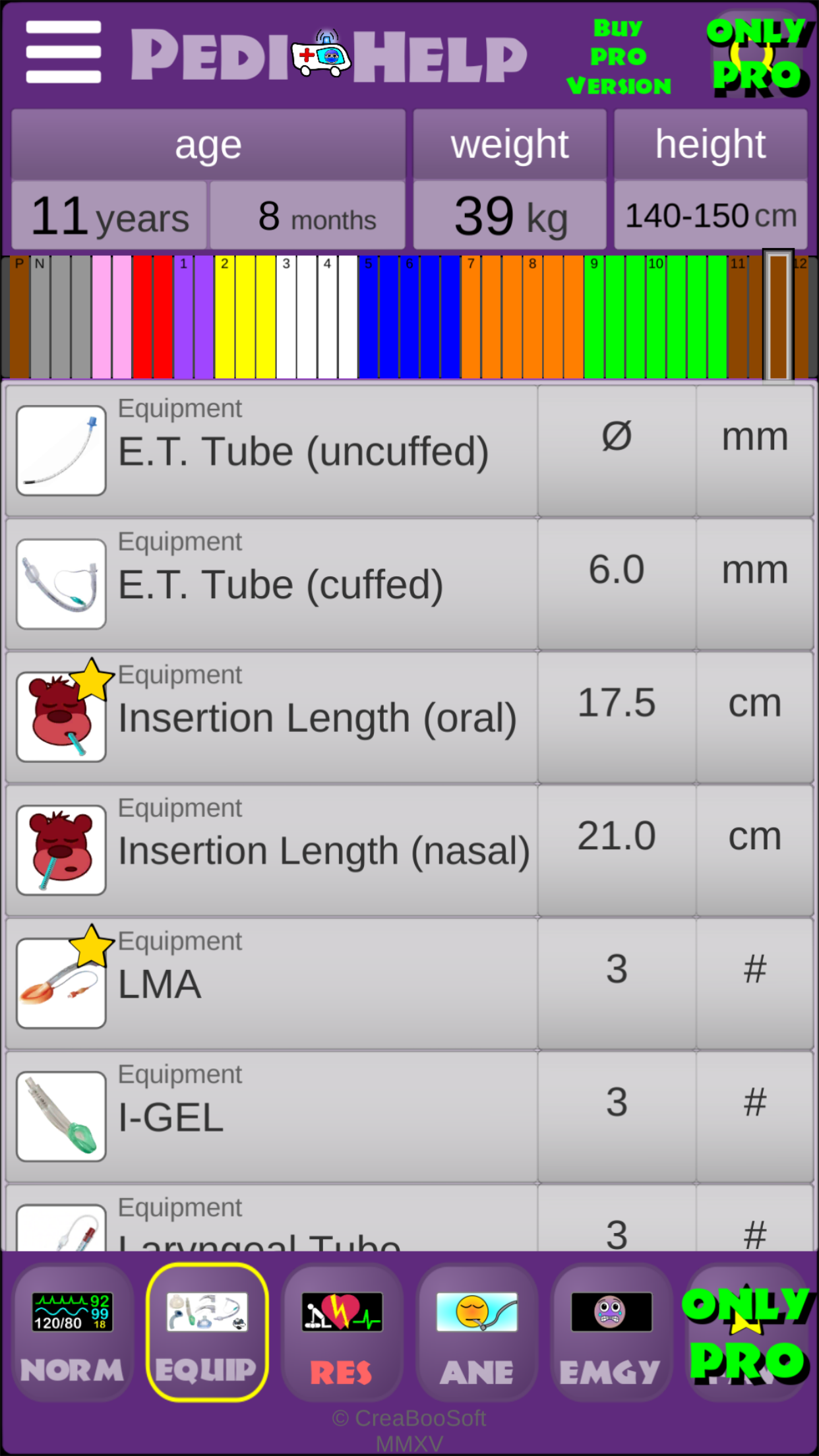
Task: Select the green band on color tape
Action: [655, 317]
